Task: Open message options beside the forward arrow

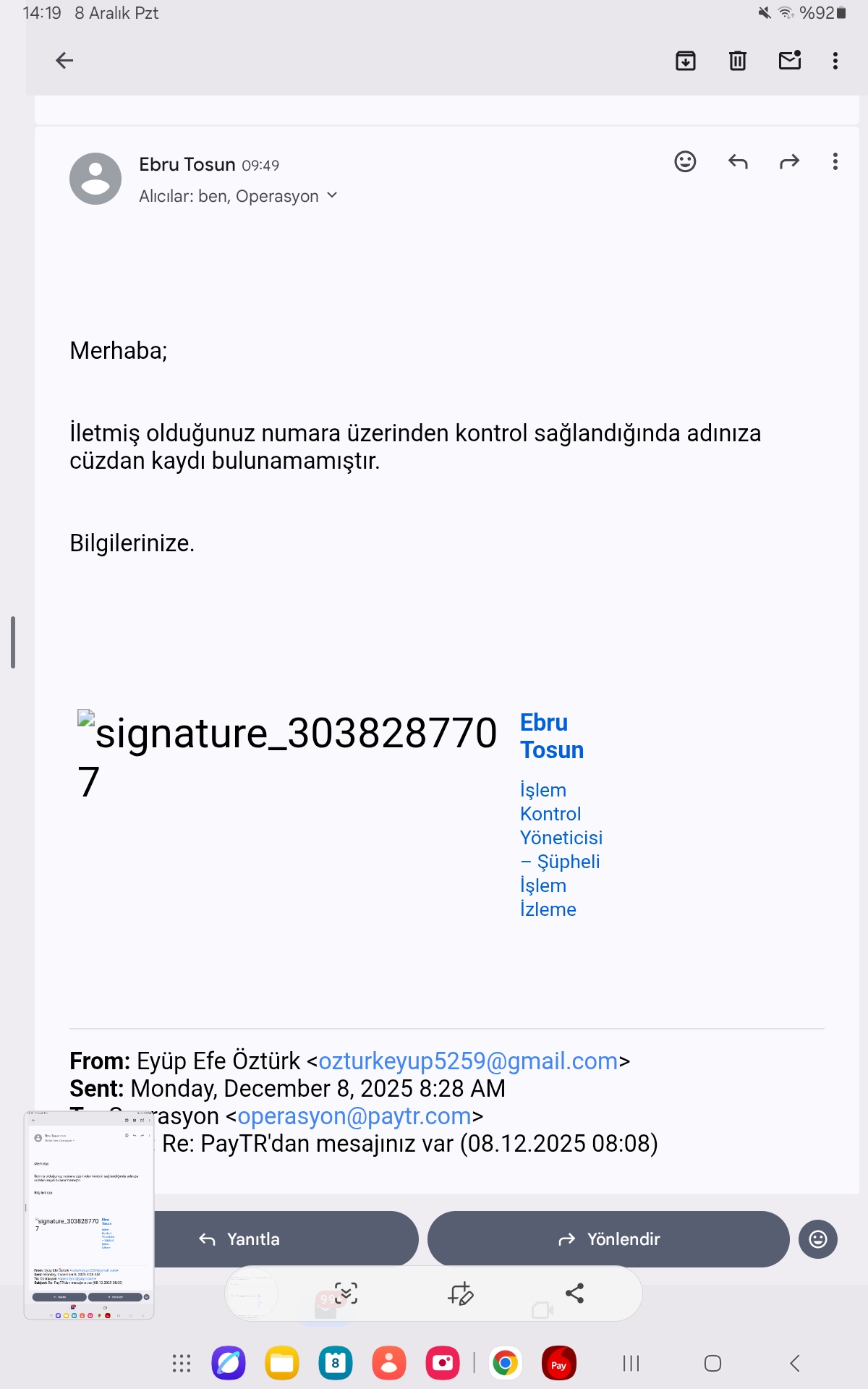Action: 835,161
